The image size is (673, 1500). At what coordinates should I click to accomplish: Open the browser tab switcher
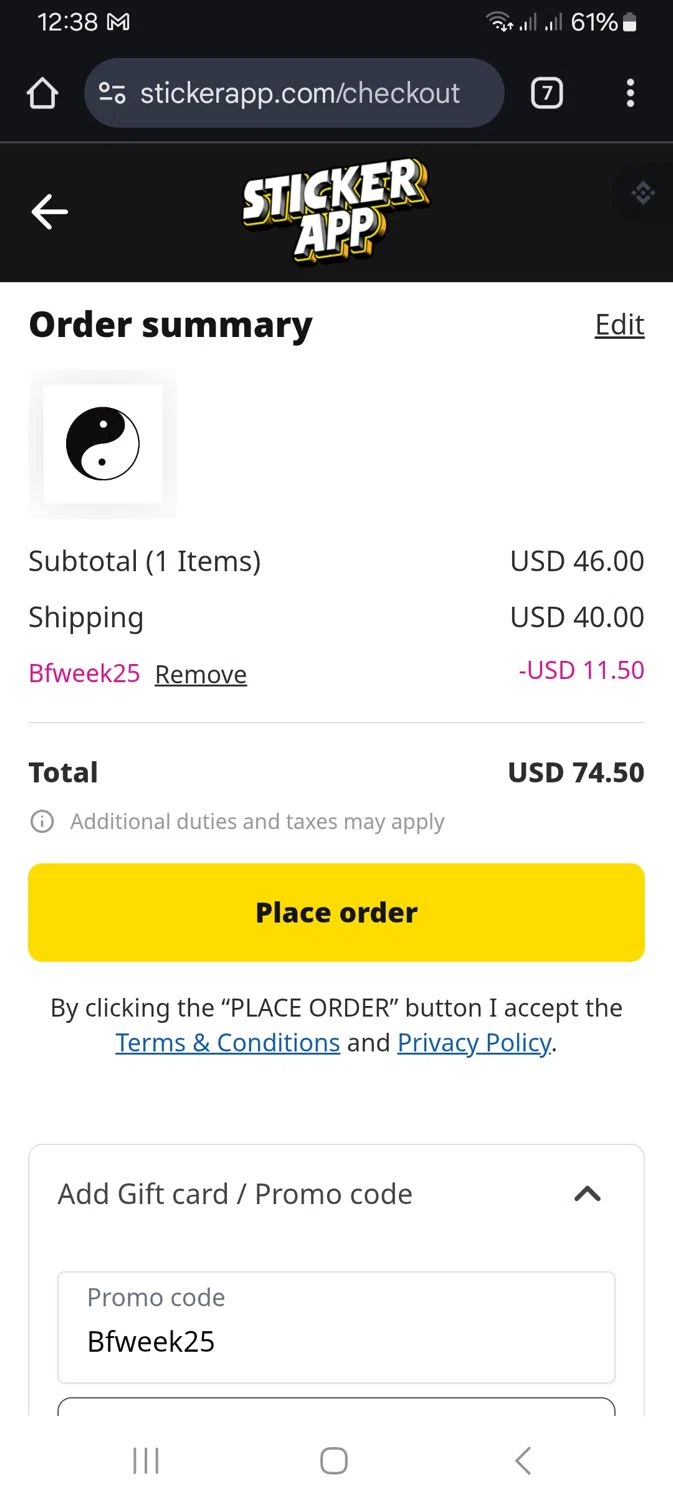pos(546,94)
